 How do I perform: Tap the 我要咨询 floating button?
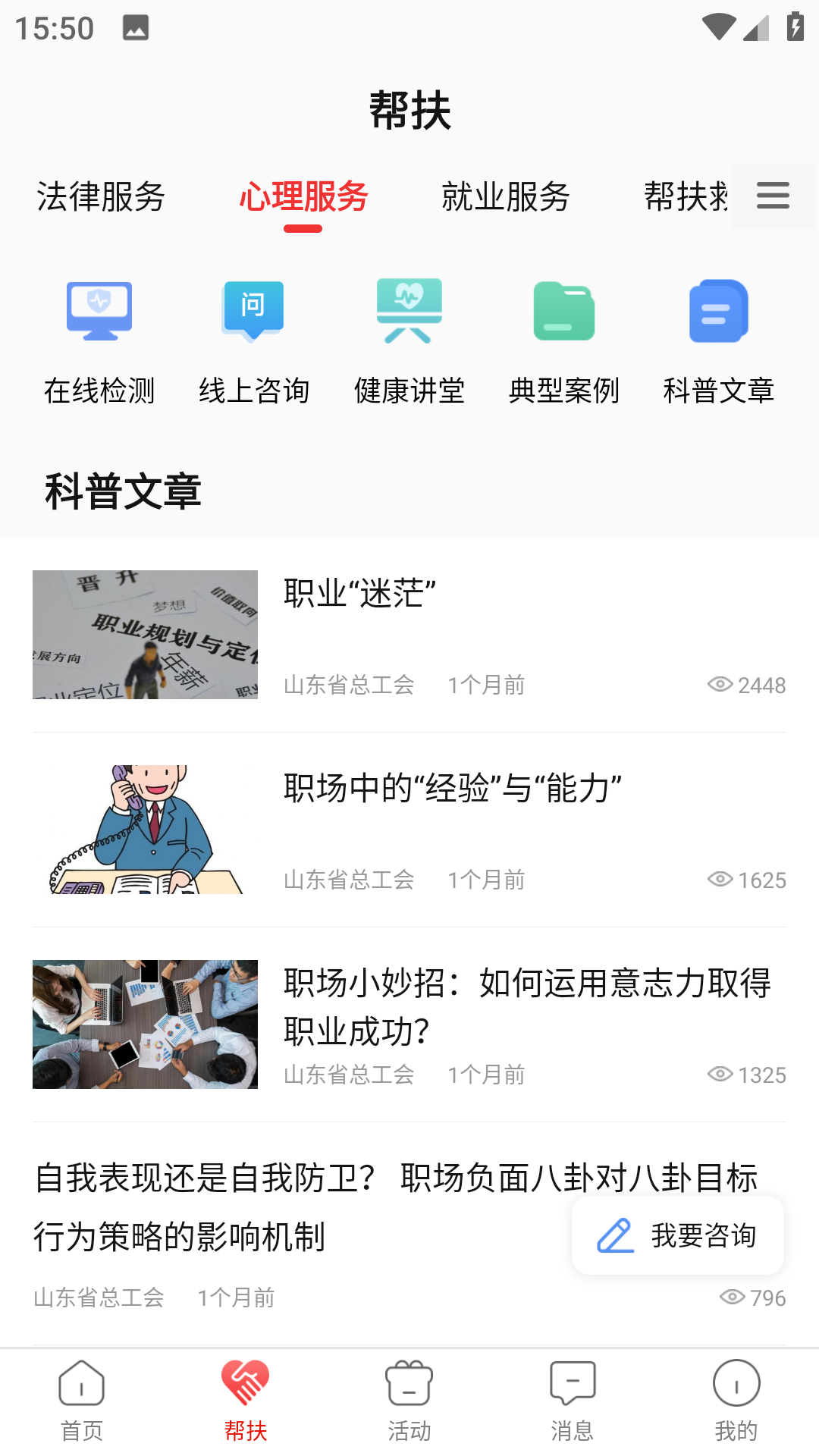coord(678,1235)
